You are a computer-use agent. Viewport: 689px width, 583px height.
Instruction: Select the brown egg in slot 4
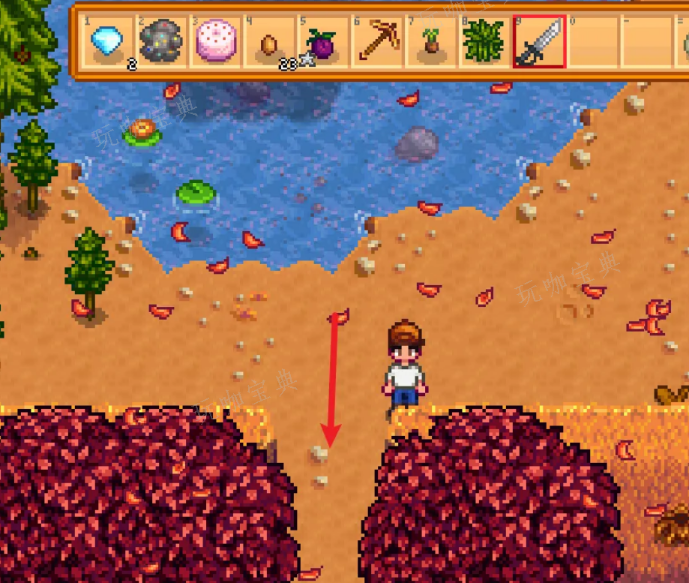[x=268, y=43]
